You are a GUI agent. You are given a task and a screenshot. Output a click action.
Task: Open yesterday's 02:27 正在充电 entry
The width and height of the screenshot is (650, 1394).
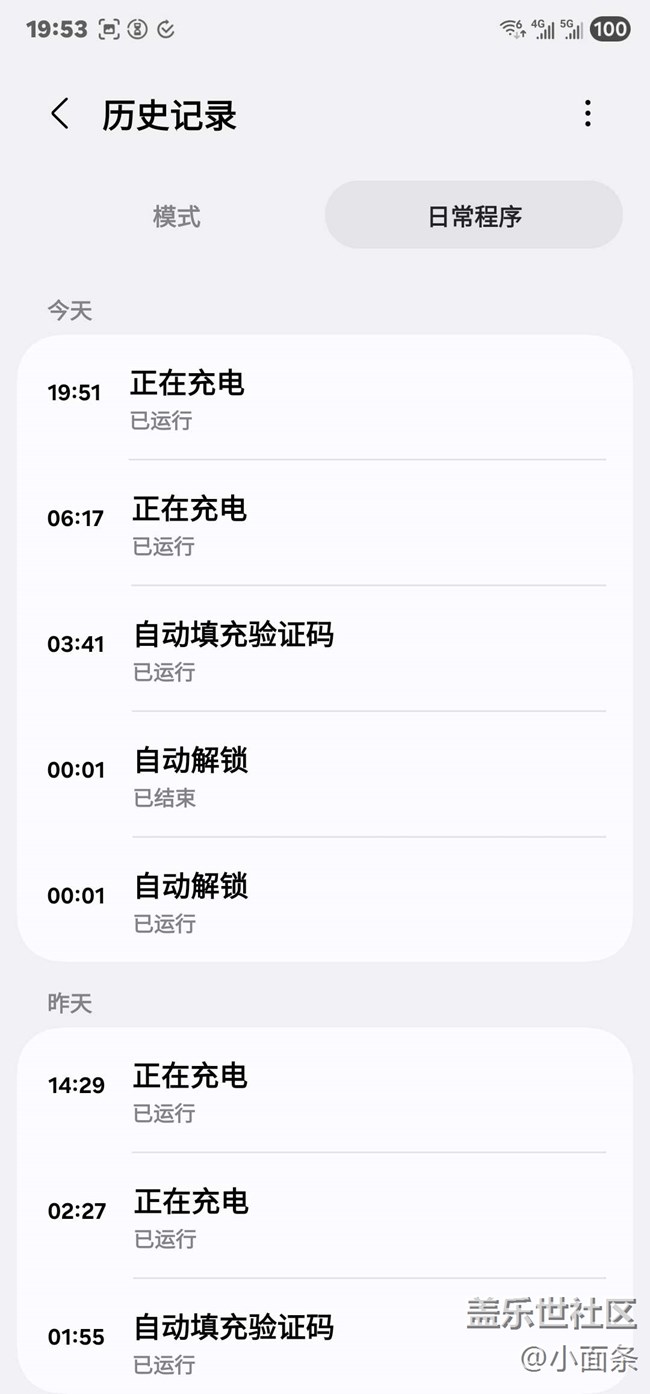point(325,1217)
